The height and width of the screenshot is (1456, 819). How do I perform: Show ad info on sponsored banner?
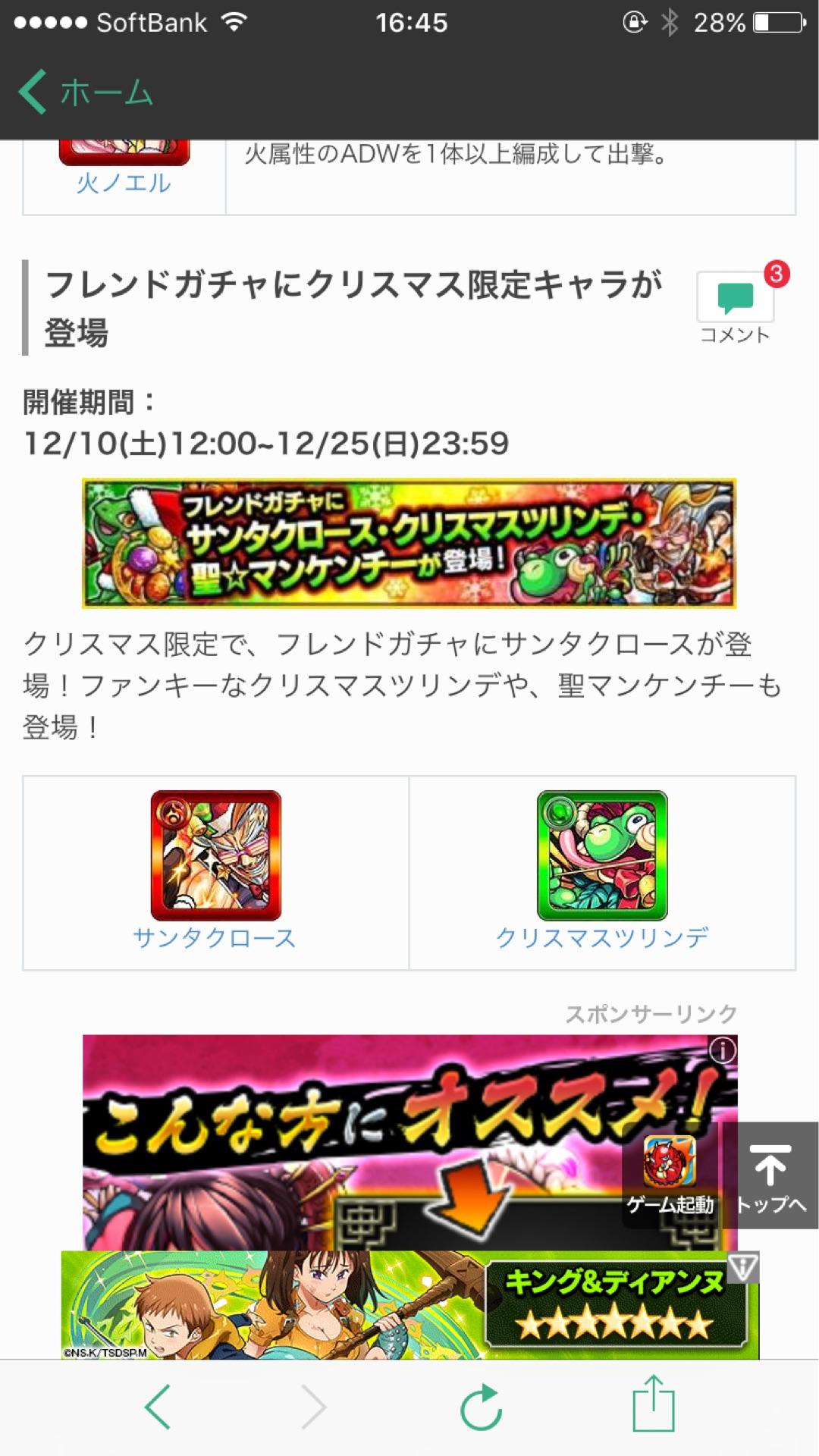[x=723, y=1051]
